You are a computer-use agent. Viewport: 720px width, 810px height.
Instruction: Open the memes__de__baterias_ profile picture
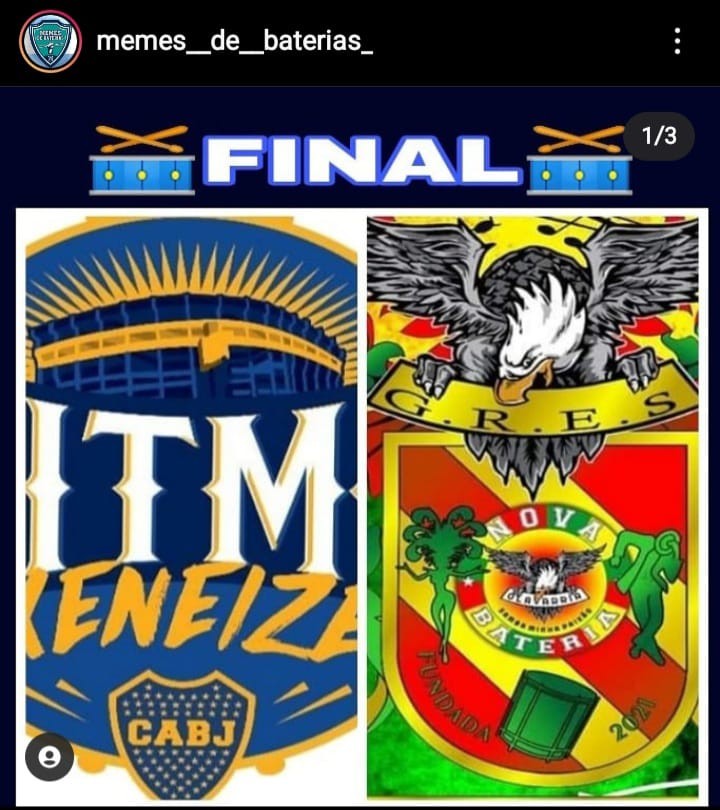tap(50, 41)
